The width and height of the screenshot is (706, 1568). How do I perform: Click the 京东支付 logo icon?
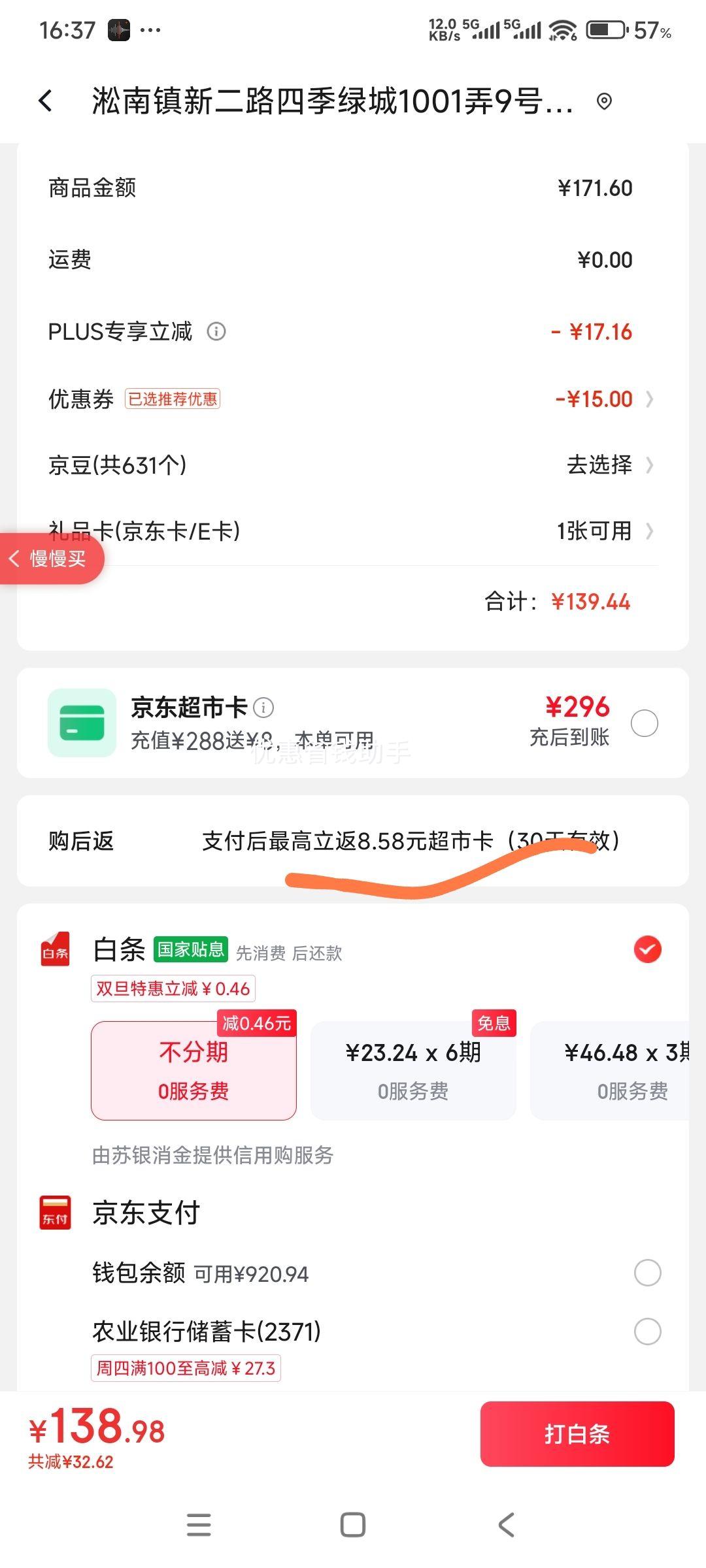coord(56,1212)
